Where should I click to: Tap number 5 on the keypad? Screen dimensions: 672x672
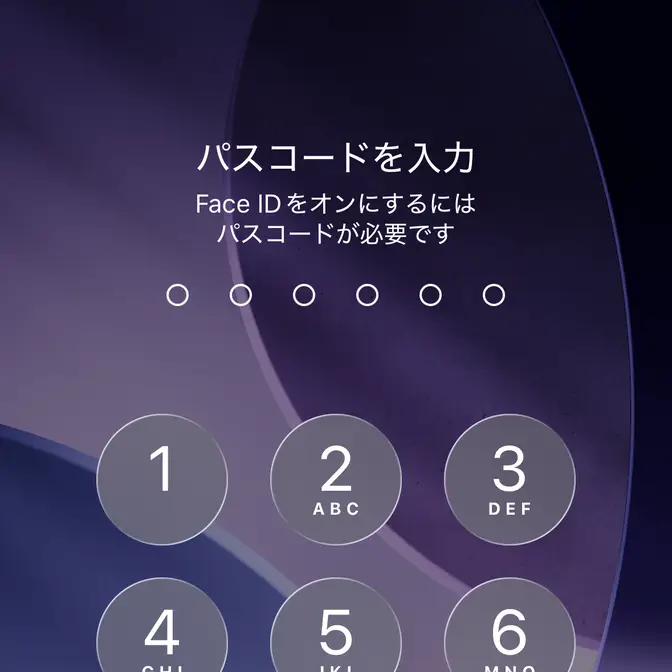tap(336, 630)
